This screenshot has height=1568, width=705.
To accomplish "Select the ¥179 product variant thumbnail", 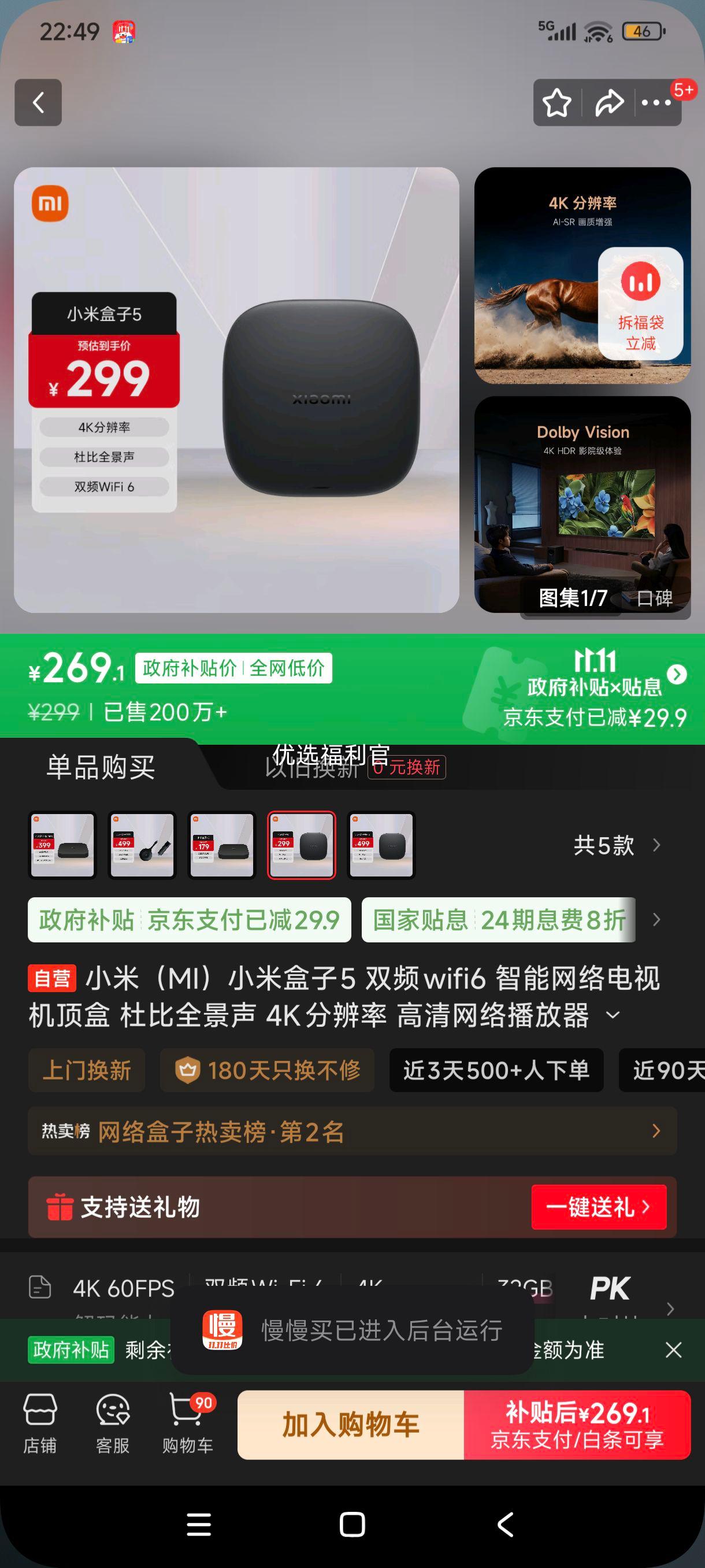I will pos(221,845).
